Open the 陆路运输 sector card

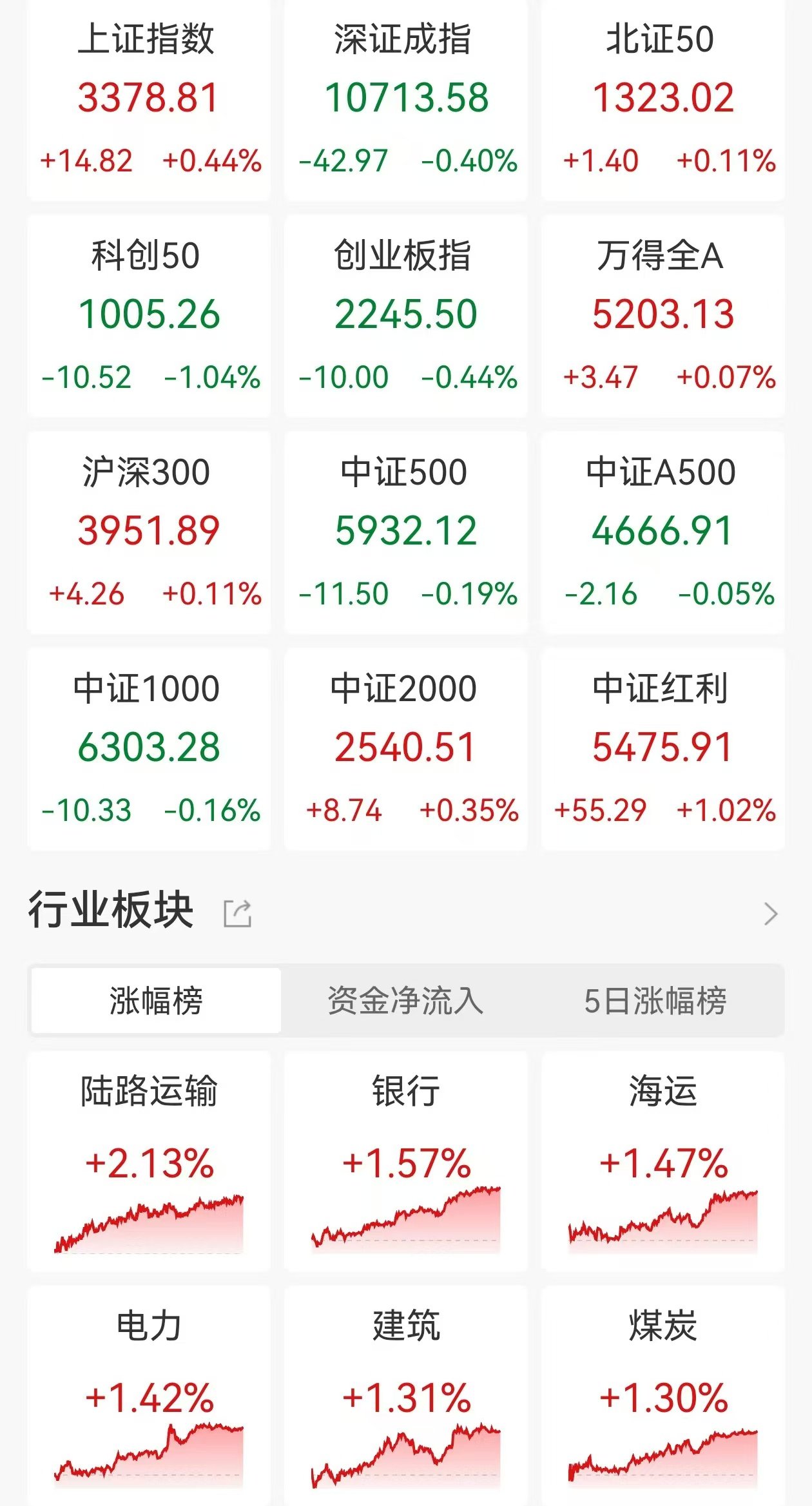(149, 1161)
